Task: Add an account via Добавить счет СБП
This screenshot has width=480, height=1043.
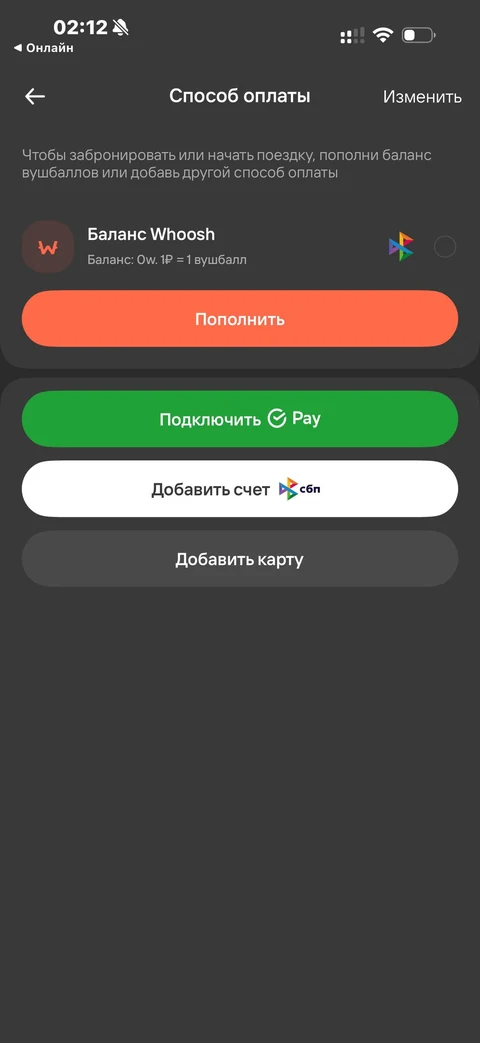Action: click(x=240, y=489)
